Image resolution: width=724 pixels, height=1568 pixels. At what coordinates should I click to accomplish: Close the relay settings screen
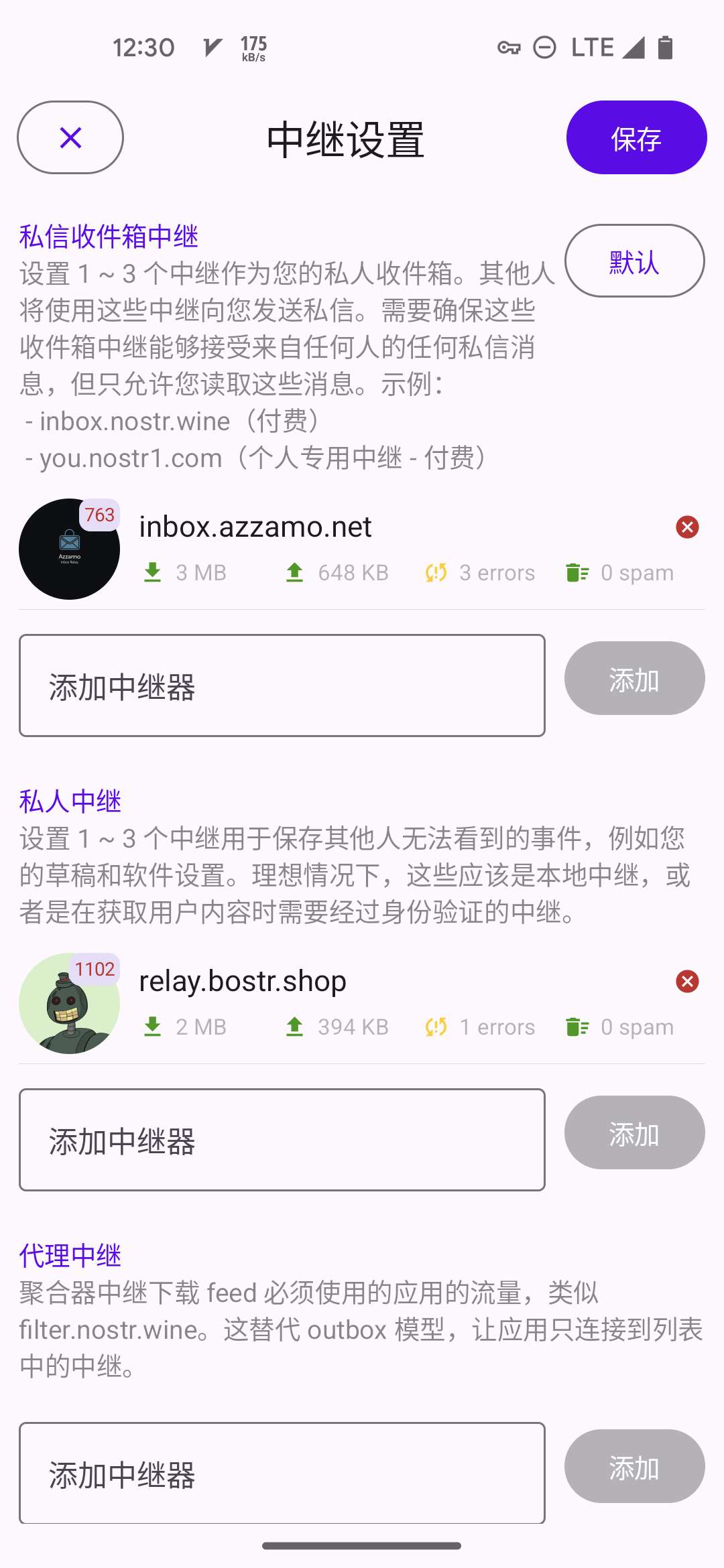coord(70,137)
